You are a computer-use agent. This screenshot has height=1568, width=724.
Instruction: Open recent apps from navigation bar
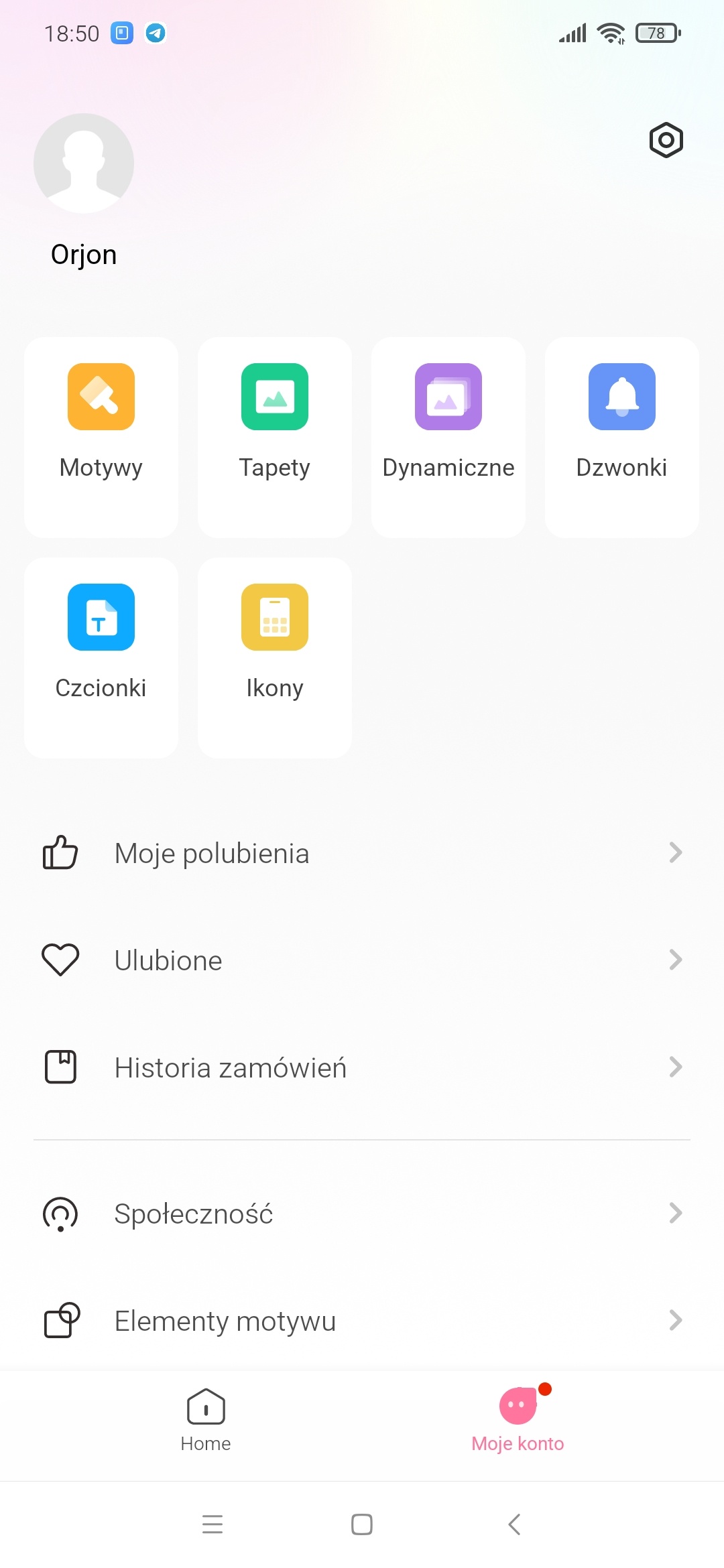pos(213,1524)
